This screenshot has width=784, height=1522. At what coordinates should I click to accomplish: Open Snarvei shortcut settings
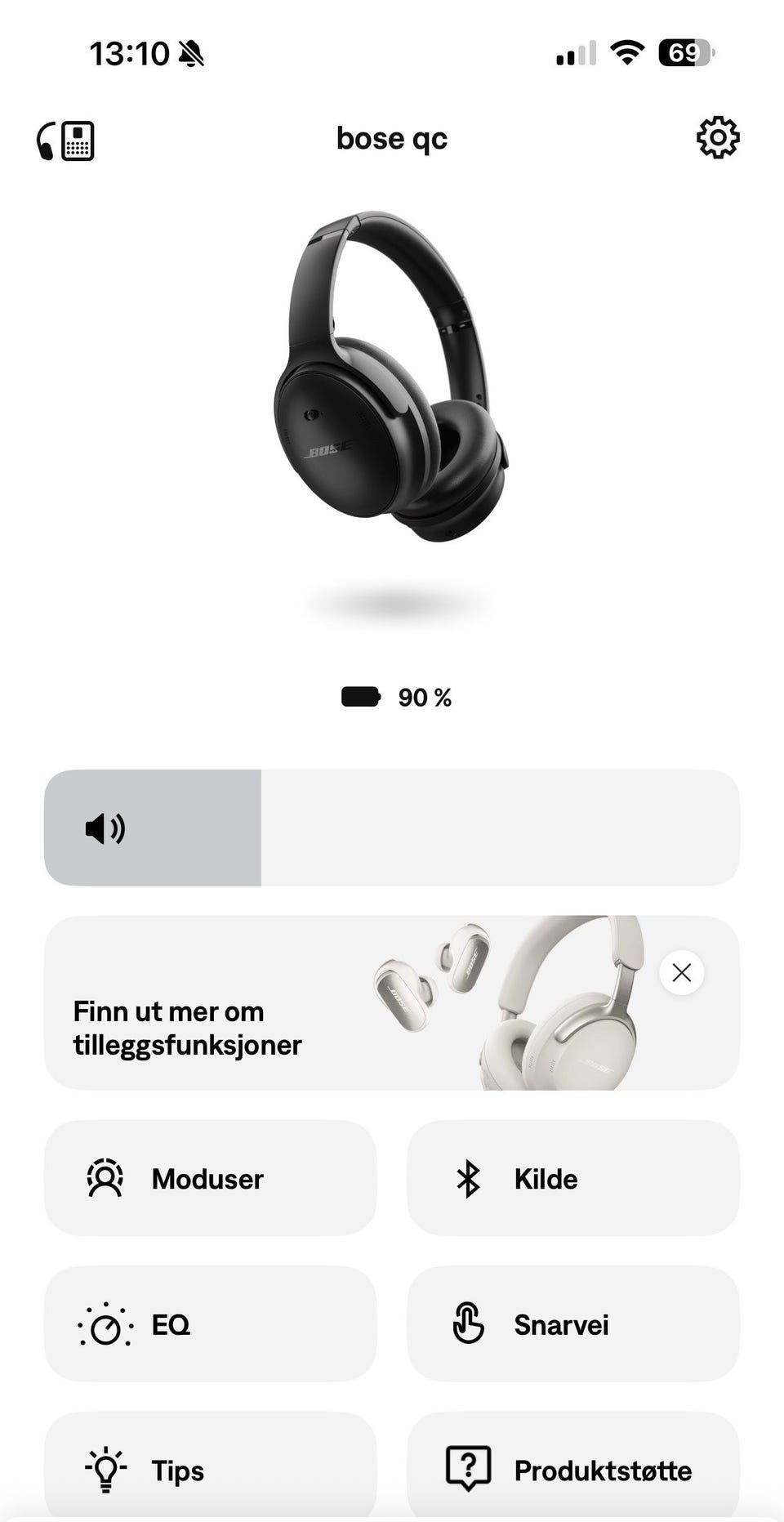point(573,1323)
